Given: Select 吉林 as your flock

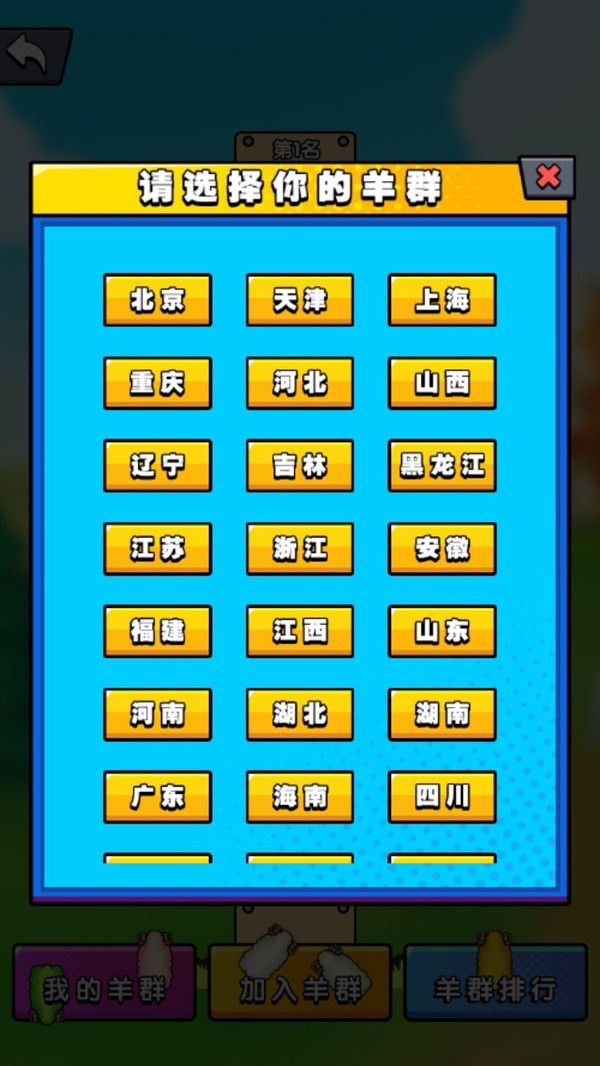Looking at the screenshot, I should pos(300,465).
